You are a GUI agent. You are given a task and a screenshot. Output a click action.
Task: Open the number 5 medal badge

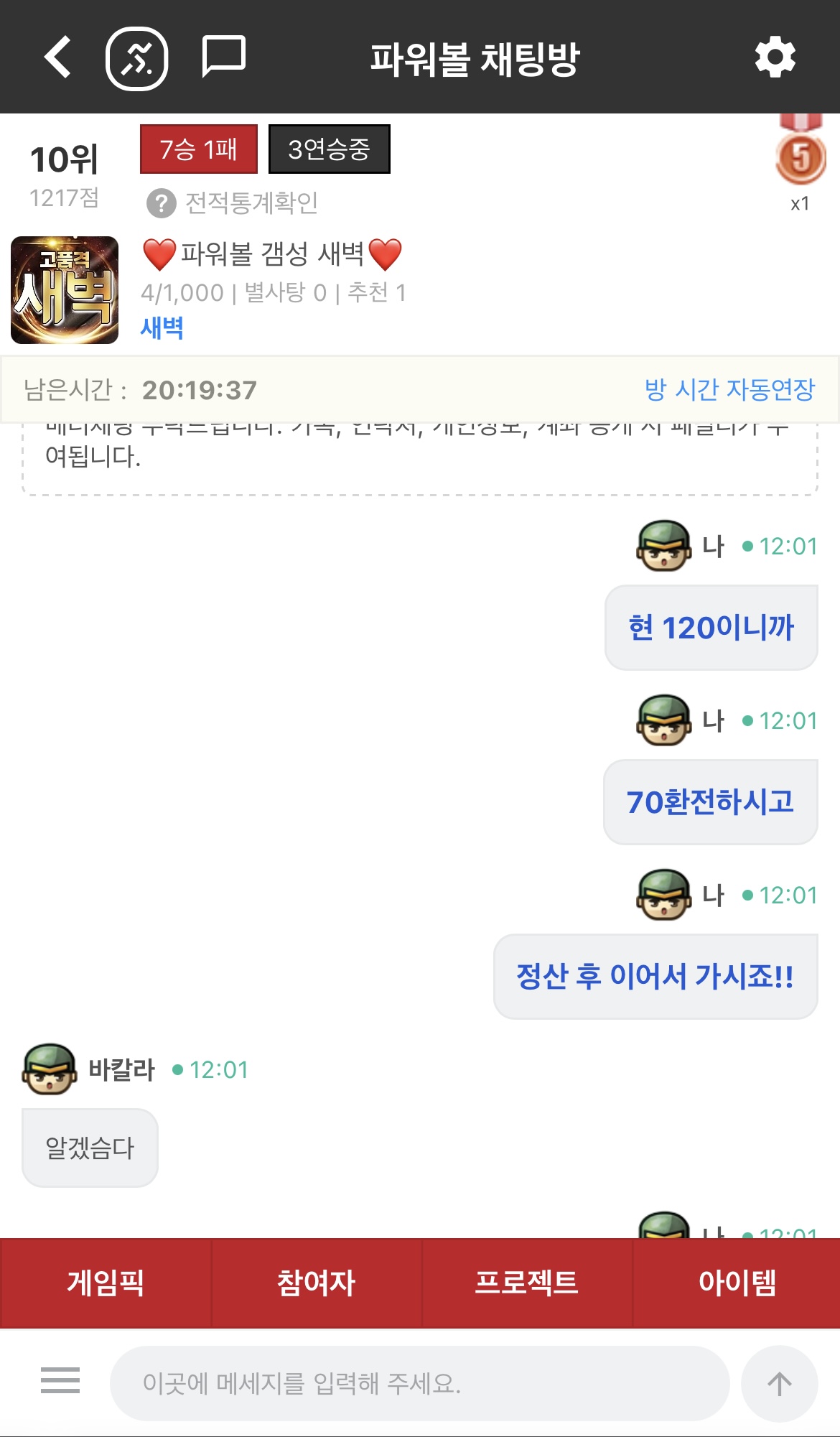tap(801, 157)
